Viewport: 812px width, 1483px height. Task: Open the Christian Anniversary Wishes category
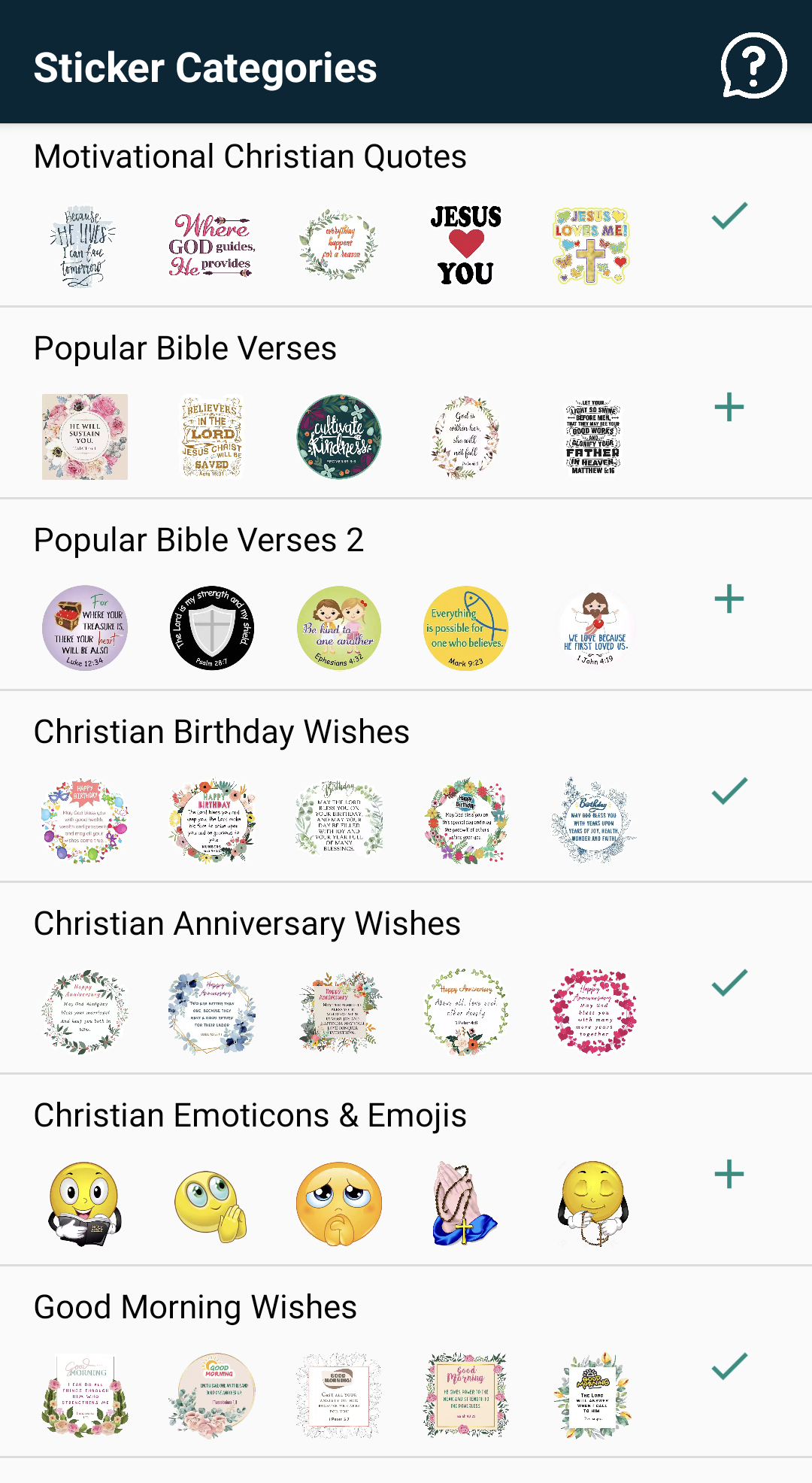click(406, 978)
